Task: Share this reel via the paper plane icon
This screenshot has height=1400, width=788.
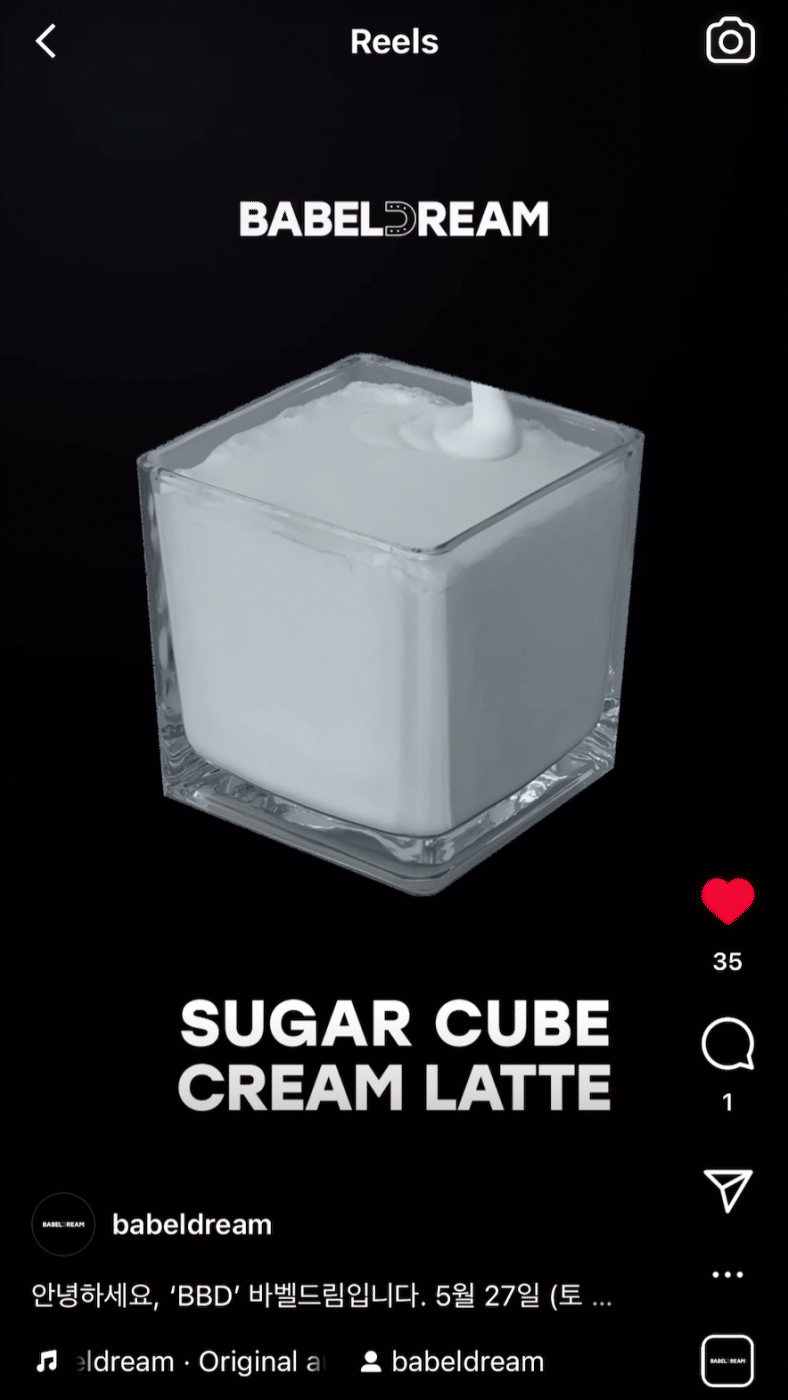Action: point(728,1190)
